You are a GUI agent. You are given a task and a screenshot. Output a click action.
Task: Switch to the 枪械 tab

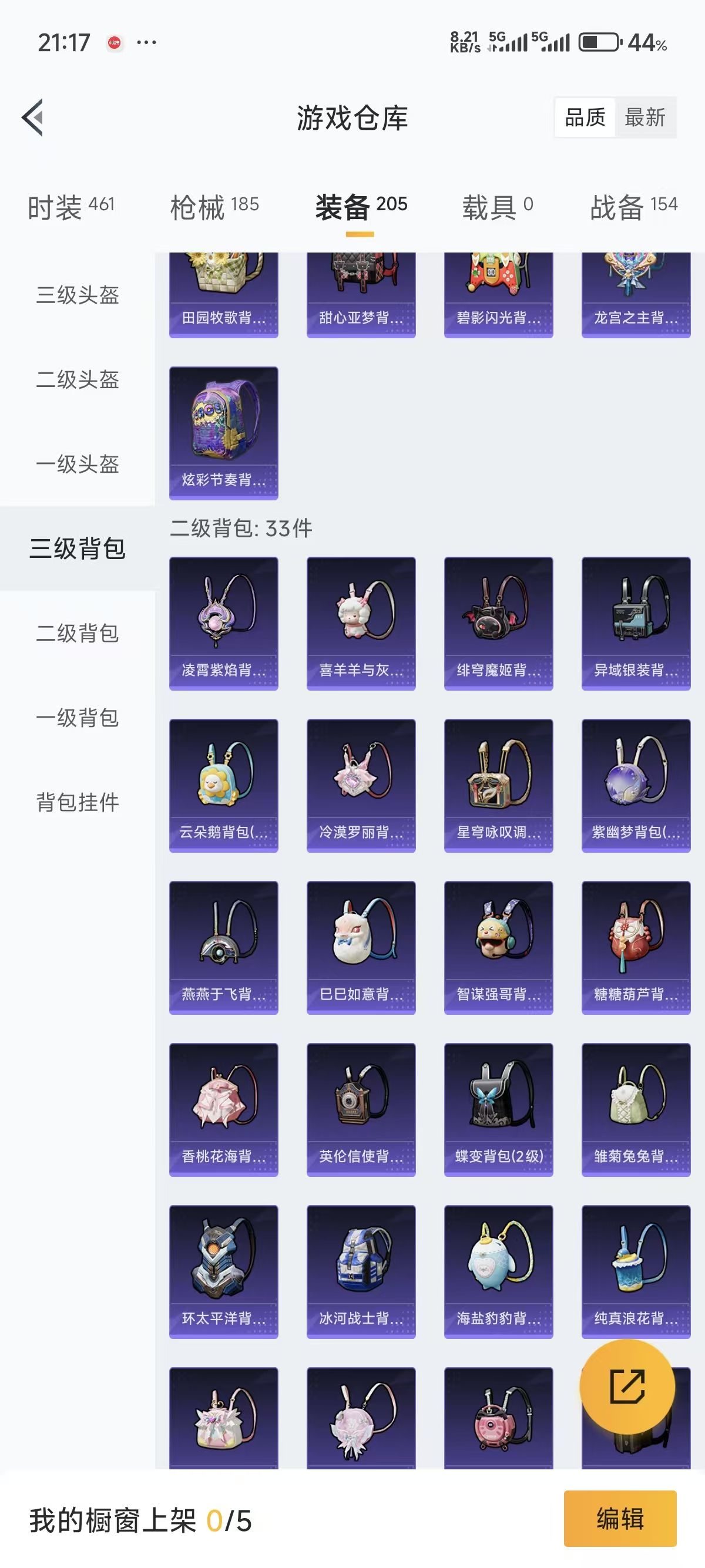tap(214, 207)
